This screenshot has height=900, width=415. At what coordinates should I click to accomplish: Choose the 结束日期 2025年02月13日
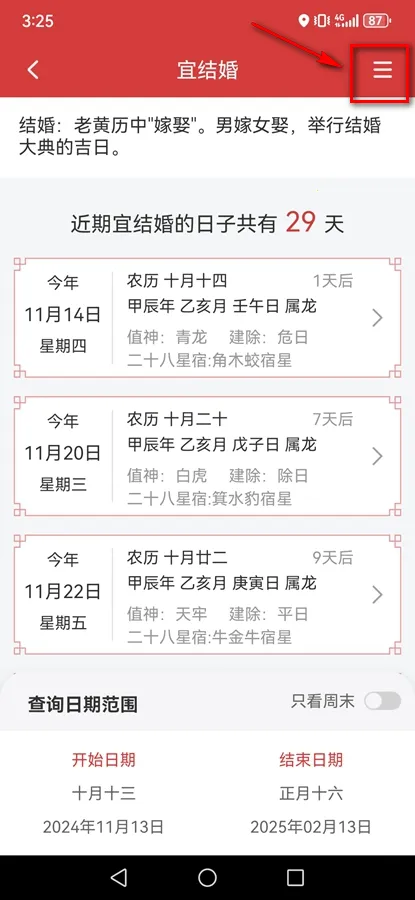311,793
